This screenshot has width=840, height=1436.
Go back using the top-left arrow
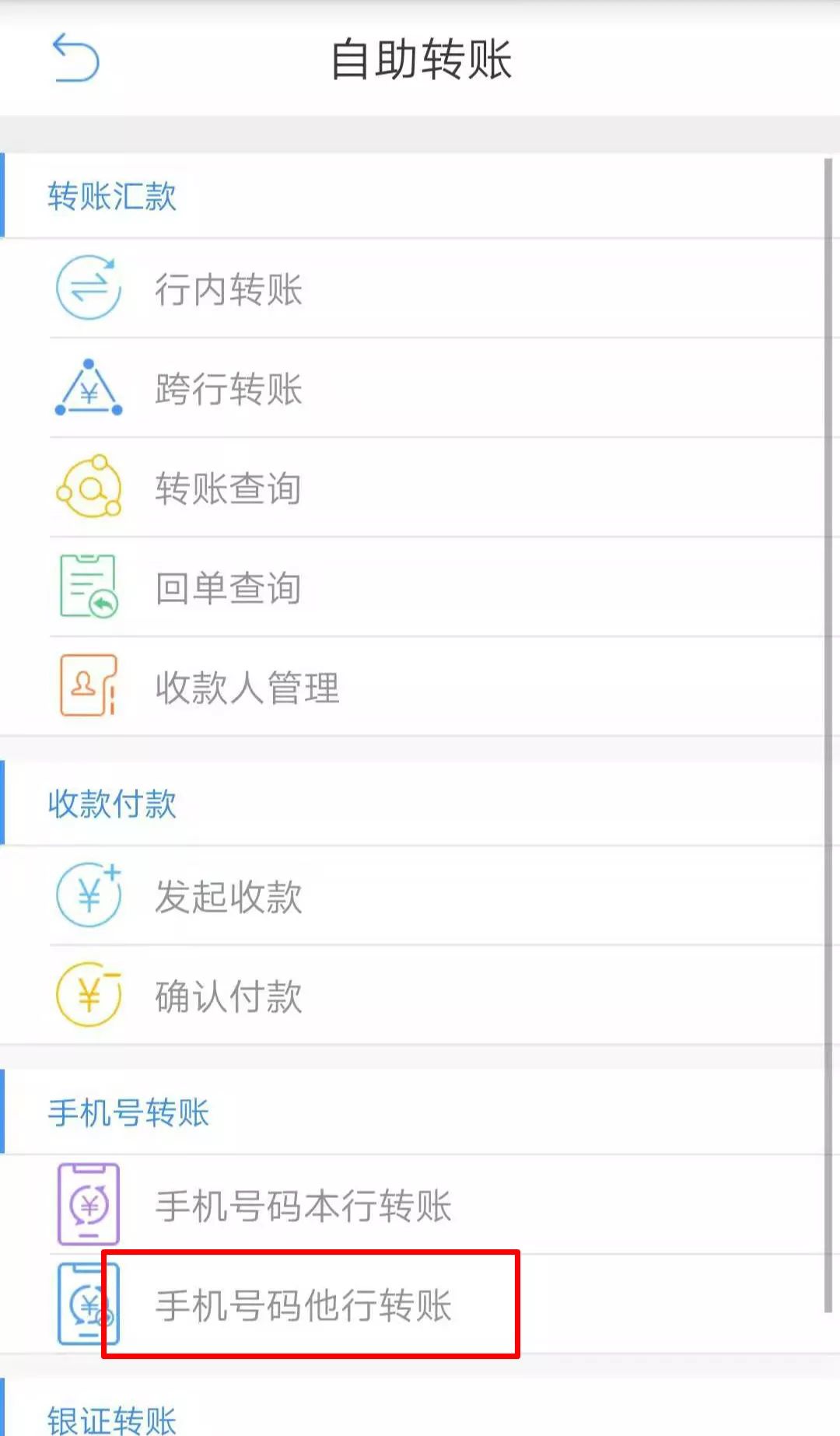pos(75,58)
